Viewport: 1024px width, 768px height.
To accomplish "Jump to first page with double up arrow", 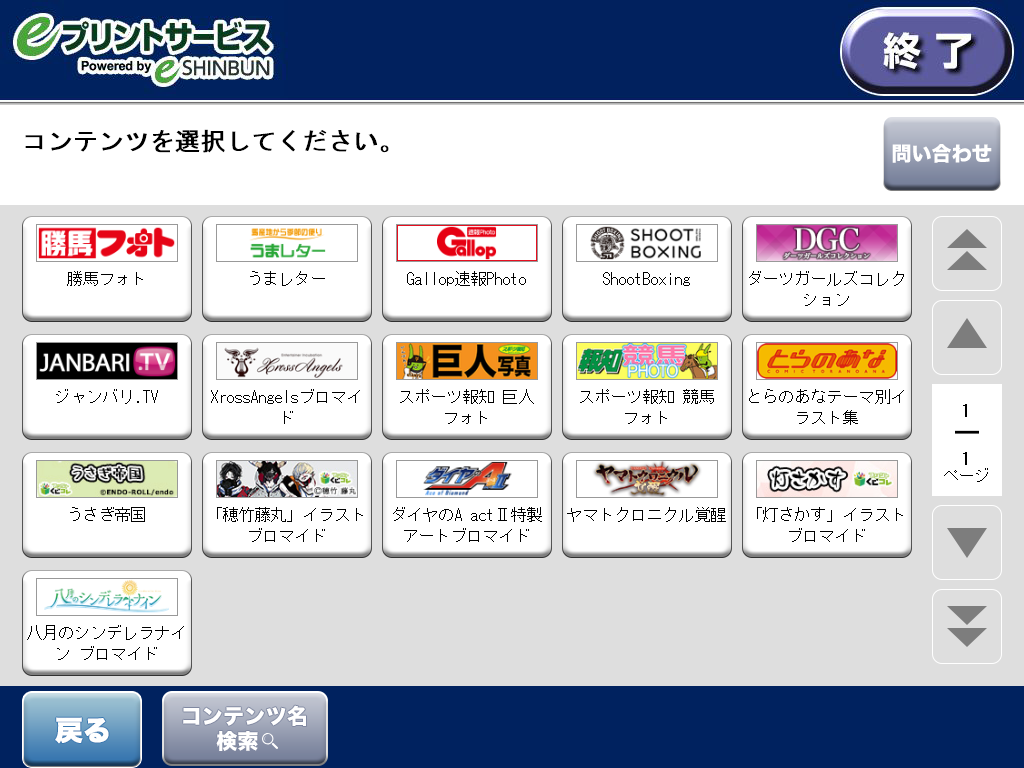I will click(x=966, y=253).
